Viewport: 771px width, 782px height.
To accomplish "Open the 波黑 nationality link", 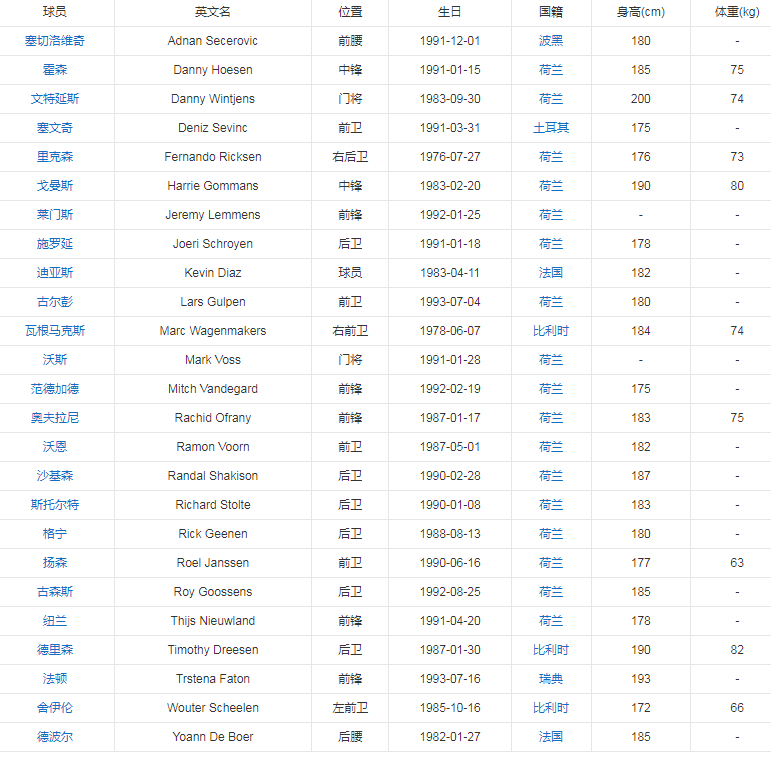I will tap(551, 41).
